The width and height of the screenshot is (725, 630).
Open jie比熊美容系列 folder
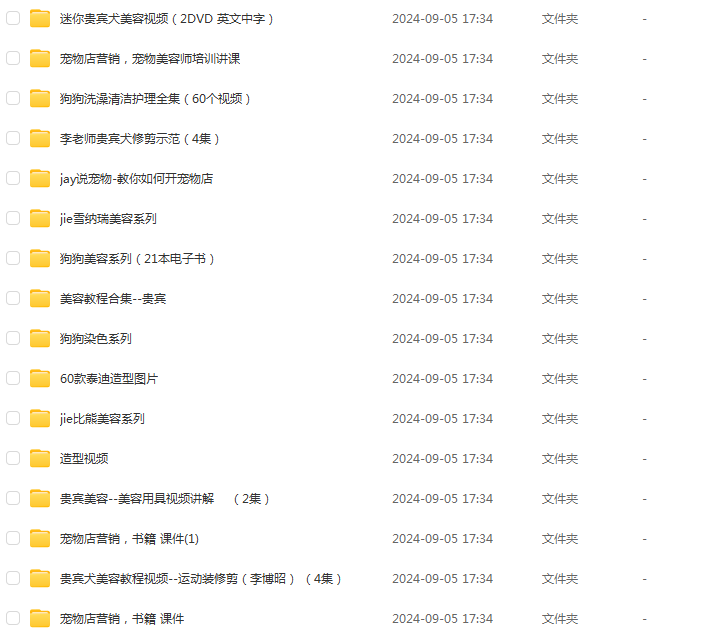coord(102,419)
